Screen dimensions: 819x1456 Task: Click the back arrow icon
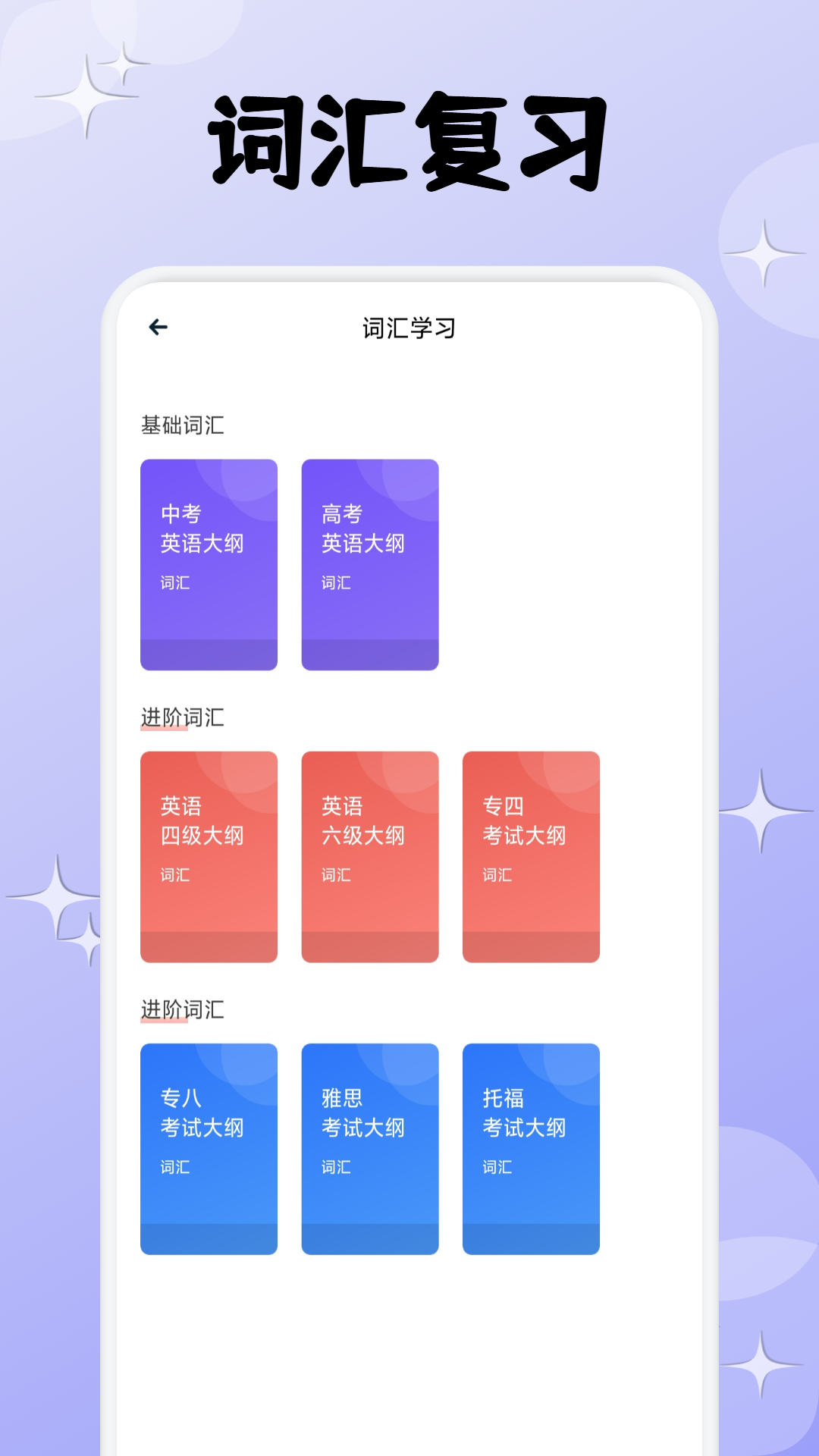point(157,327)
